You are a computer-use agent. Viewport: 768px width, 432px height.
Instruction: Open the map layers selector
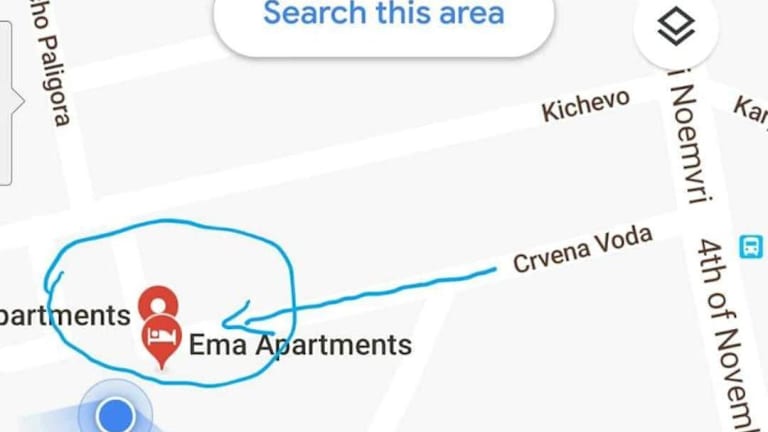tap(676, 28)
